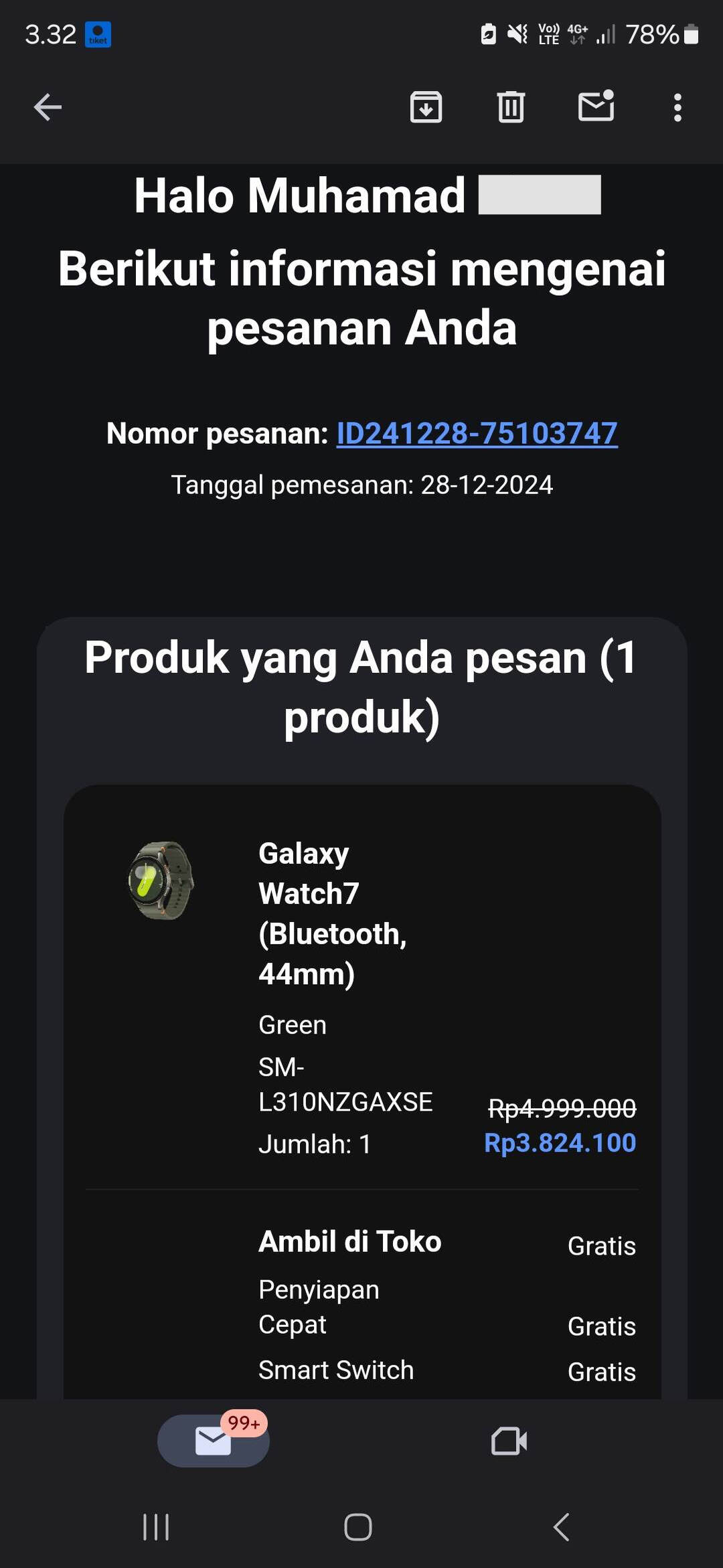This screenshot has height=1568, width=723.
Task: Navigate back with the top-left arrow
Action: [47, 107]
